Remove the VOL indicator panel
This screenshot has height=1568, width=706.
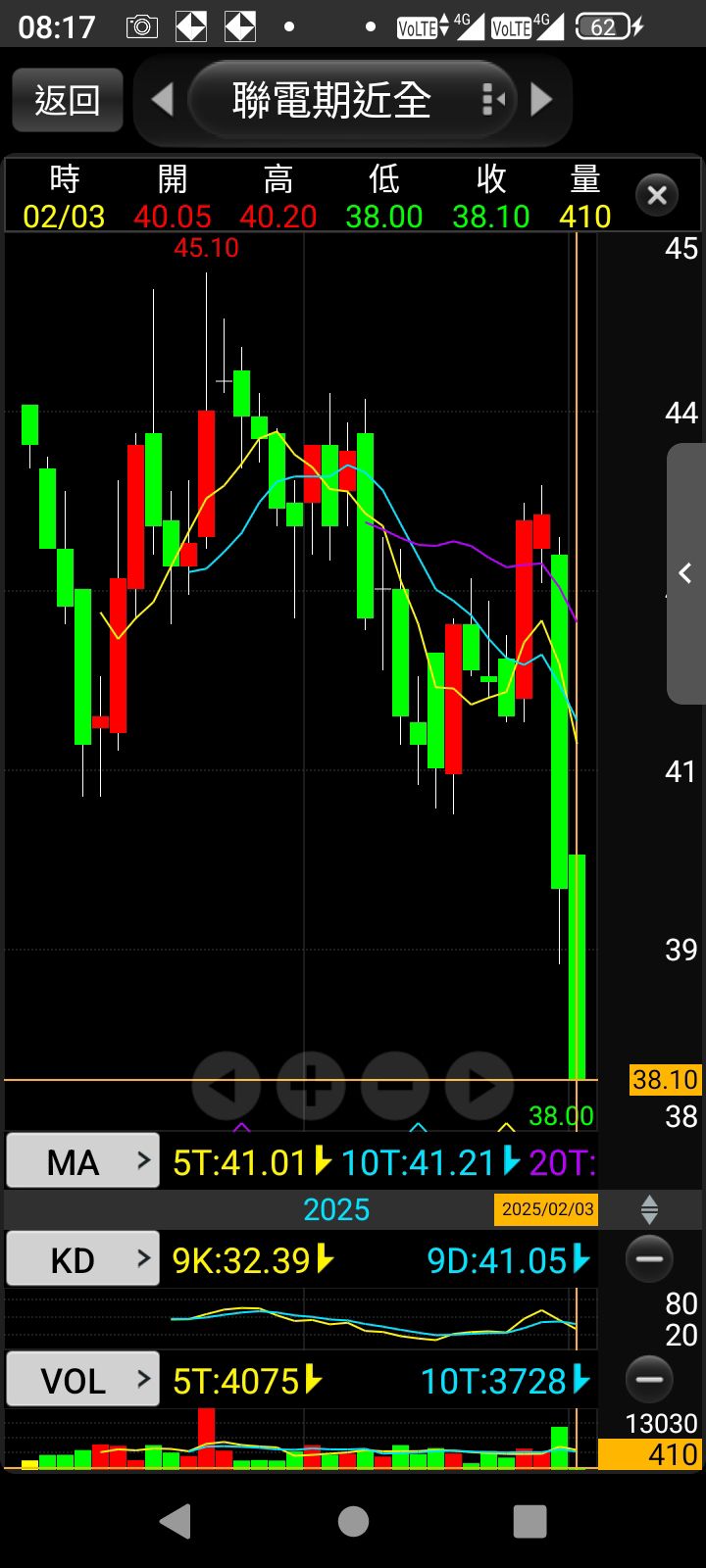point(649,1380)
